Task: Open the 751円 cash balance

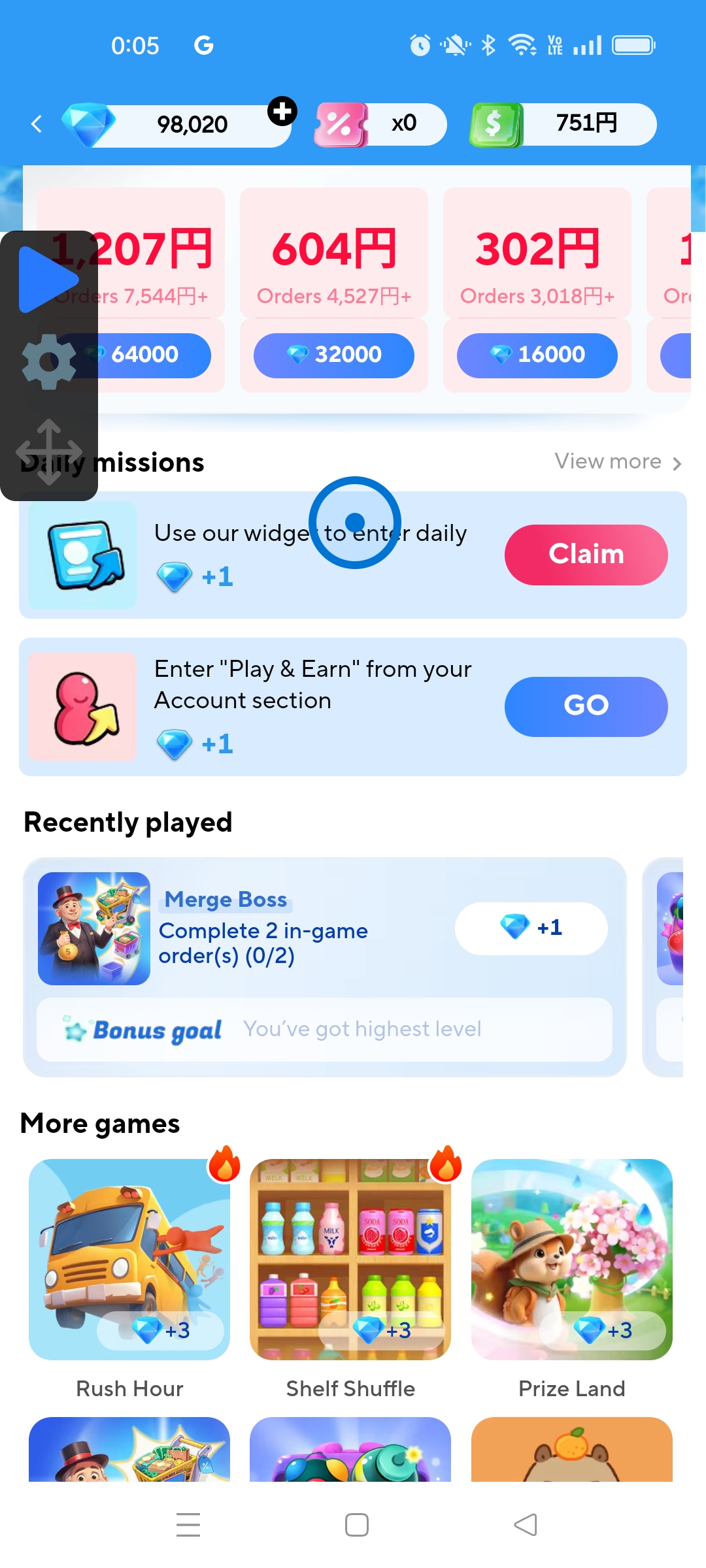Action: [563, 124]
